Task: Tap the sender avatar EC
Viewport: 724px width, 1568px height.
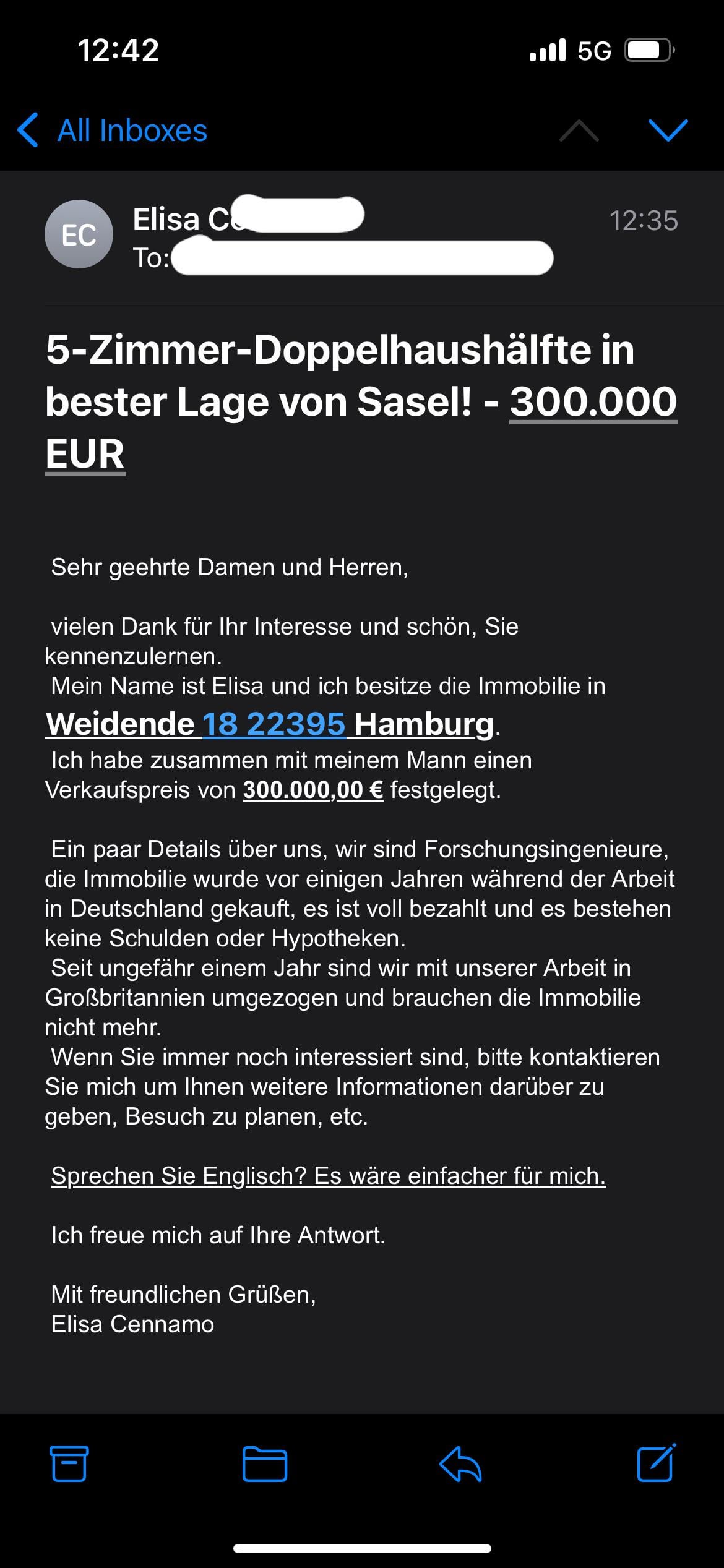Action: coord(79,234)
